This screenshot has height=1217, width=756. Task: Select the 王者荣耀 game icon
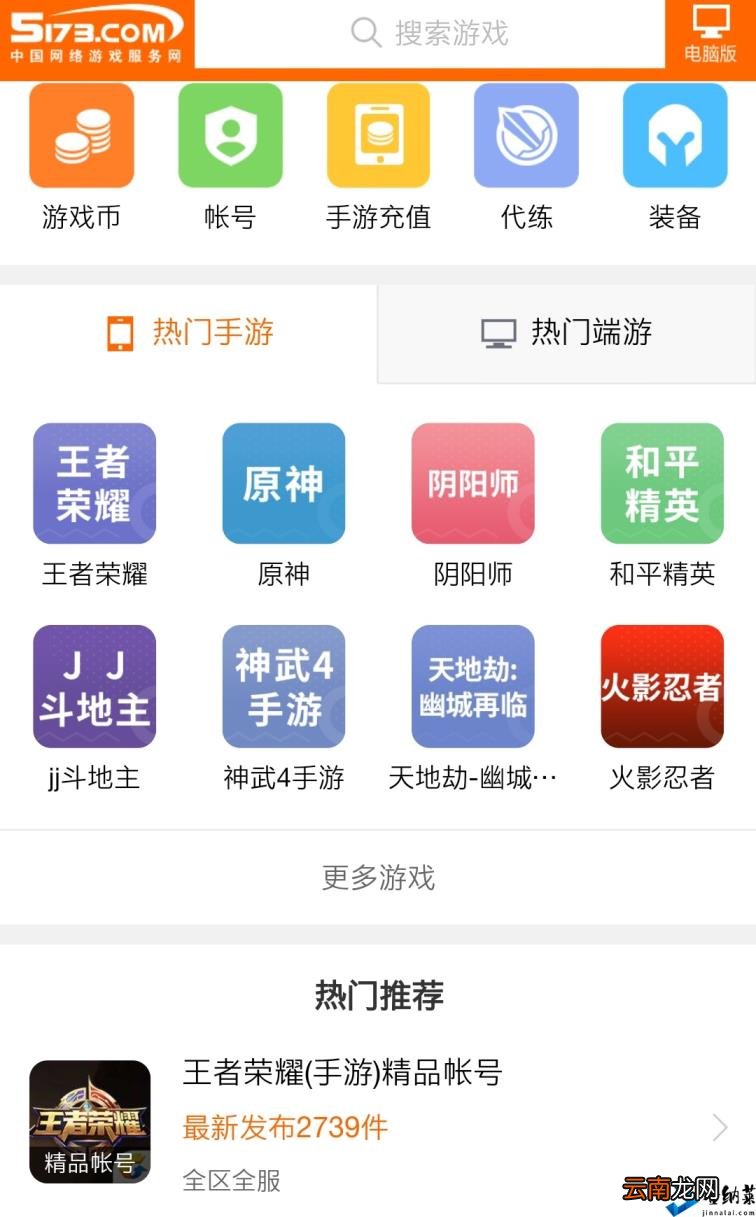coord(94,483)
